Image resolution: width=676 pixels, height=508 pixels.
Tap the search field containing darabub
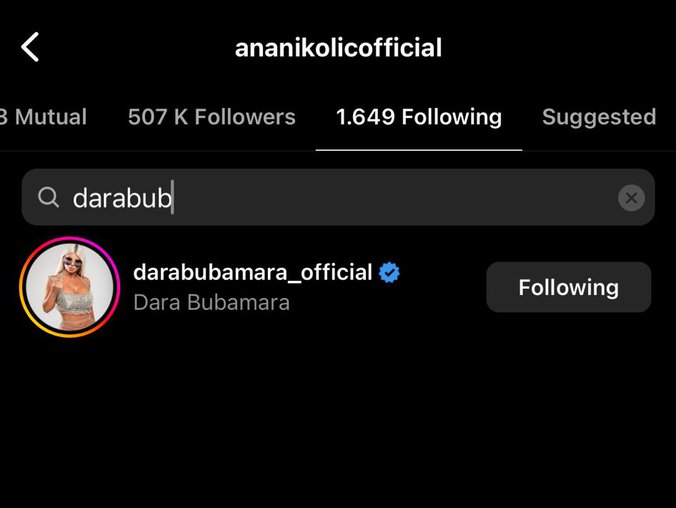(320, 198)
